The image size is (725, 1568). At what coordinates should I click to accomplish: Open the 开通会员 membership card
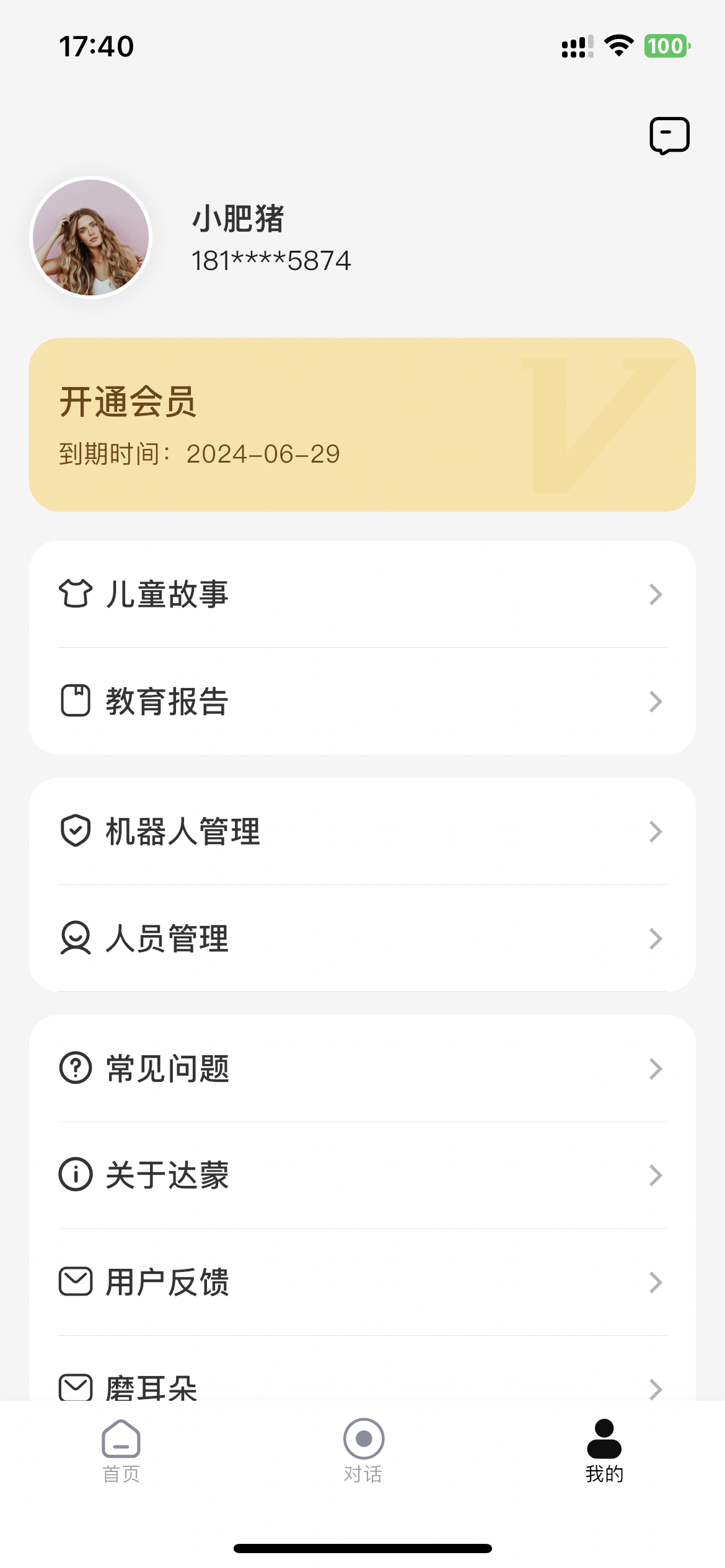pos(362,425)
